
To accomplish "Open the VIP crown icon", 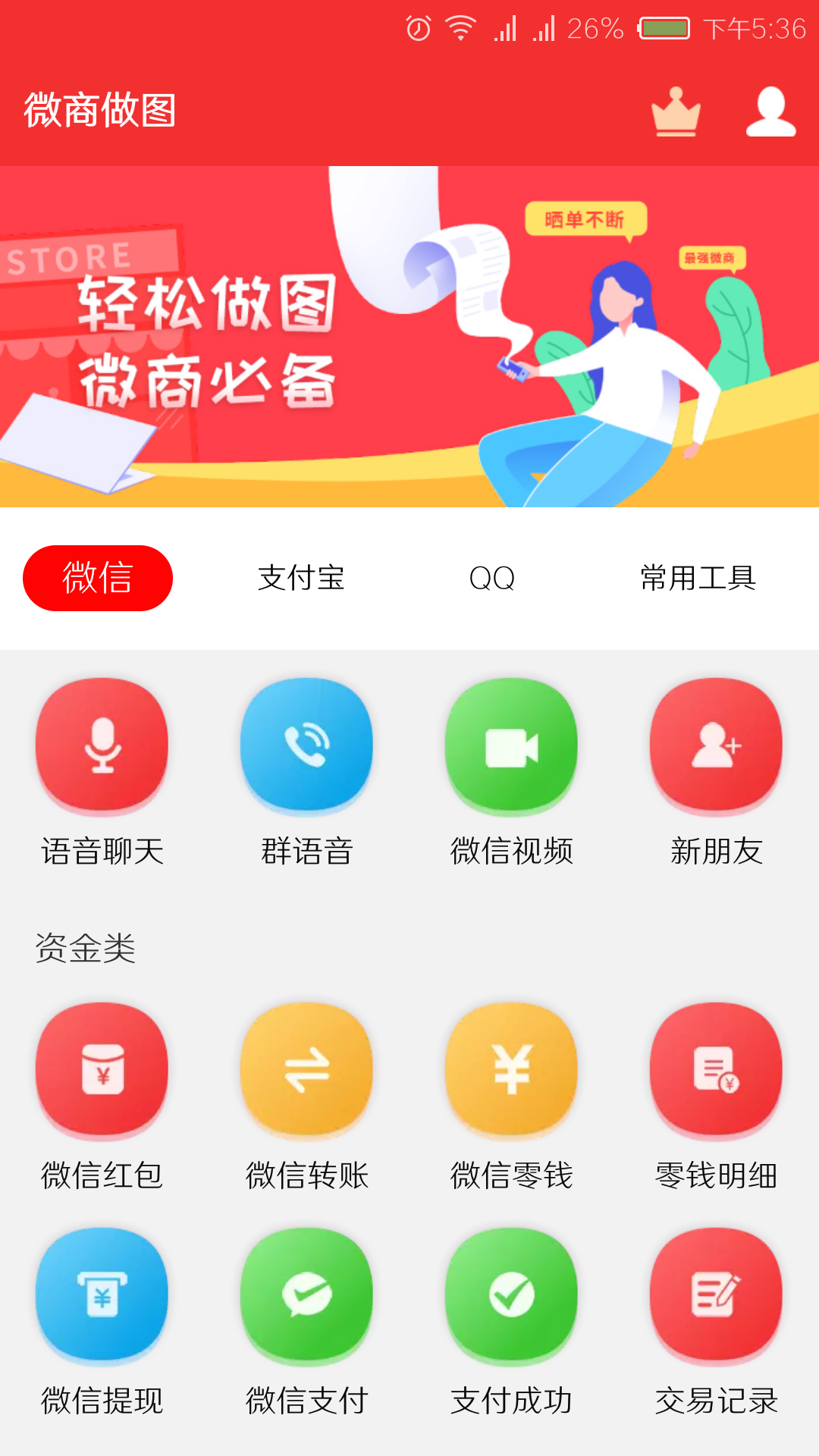I will click(x=676, y=111).
